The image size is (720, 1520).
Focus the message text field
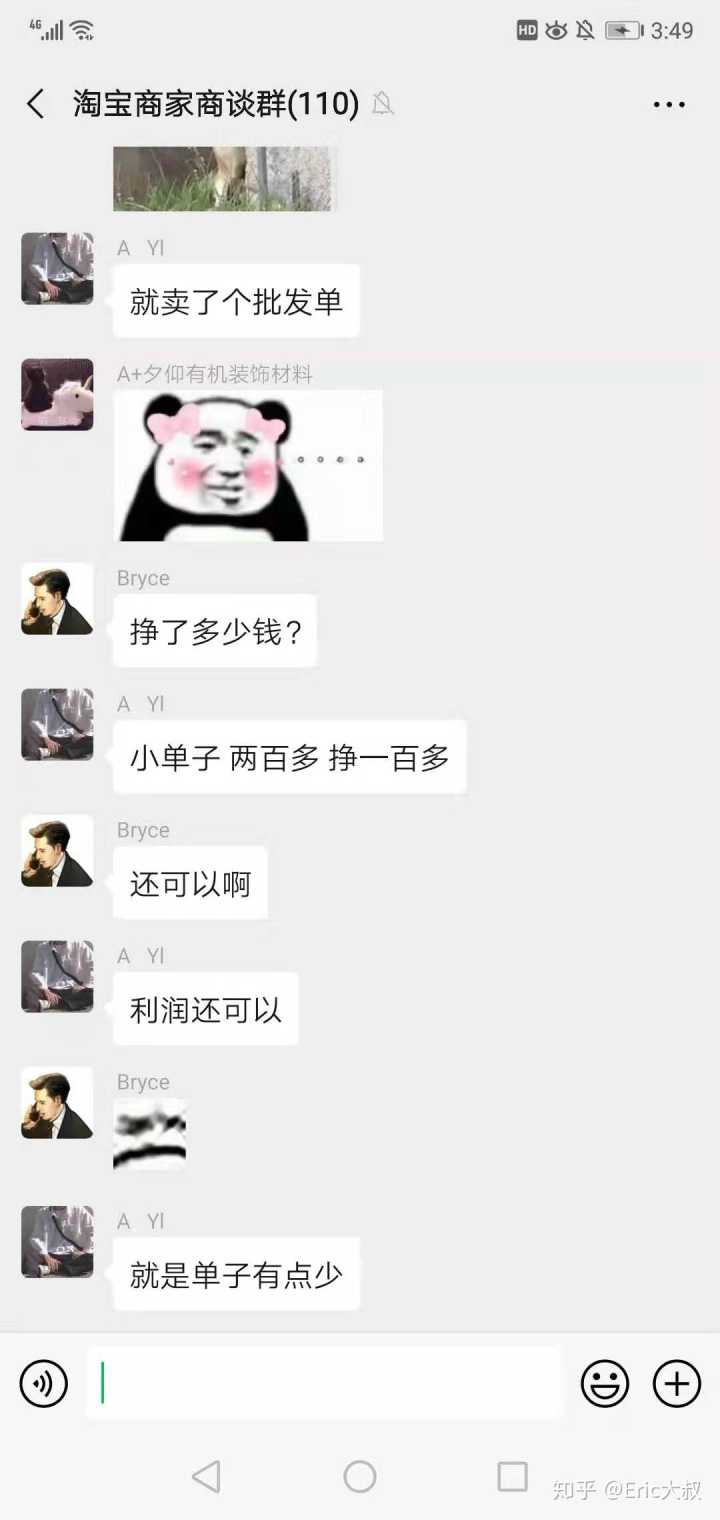[325, 1384]
